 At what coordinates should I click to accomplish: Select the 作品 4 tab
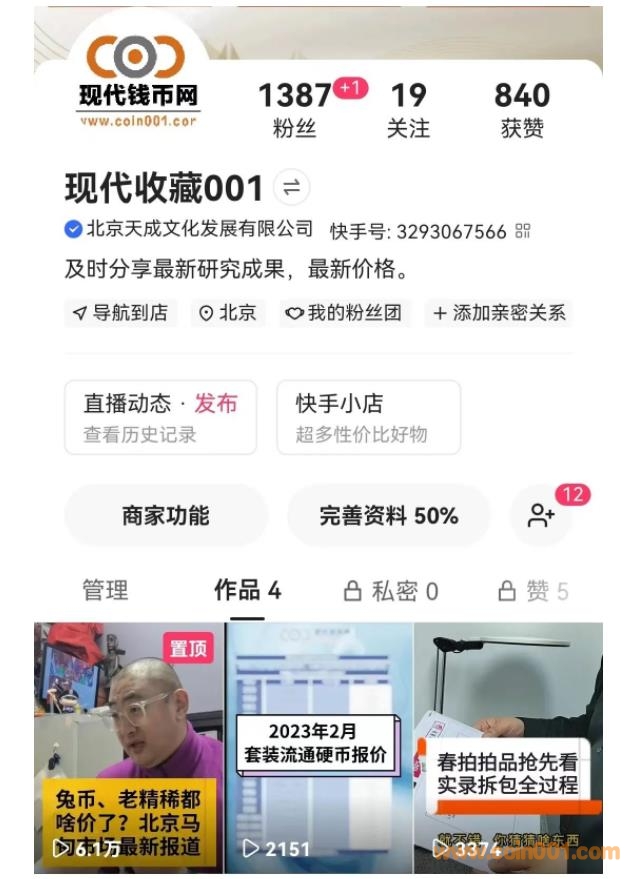[x=247, y=590]
